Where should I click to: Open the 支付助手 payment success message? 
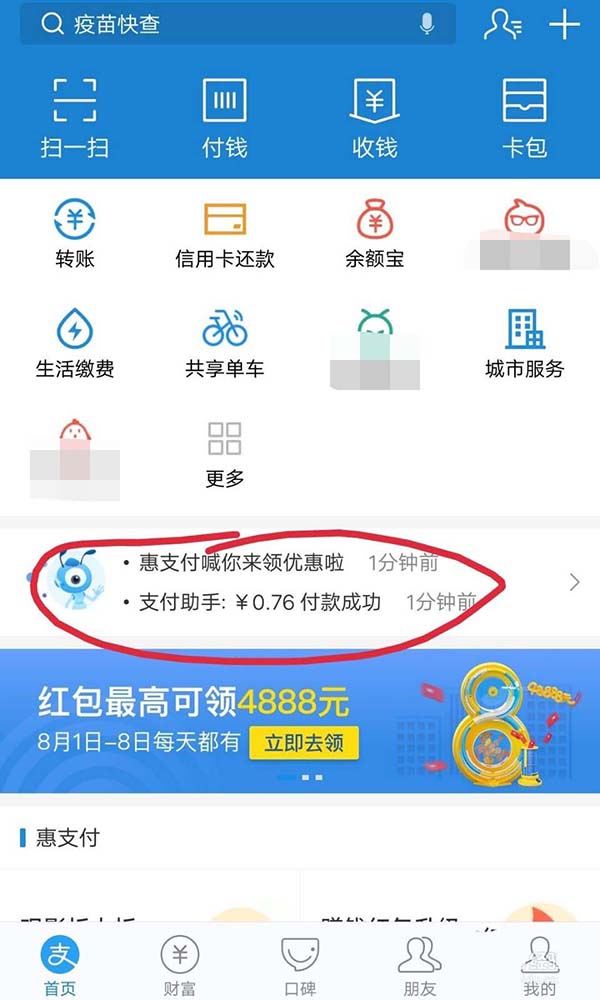point(300,603)
